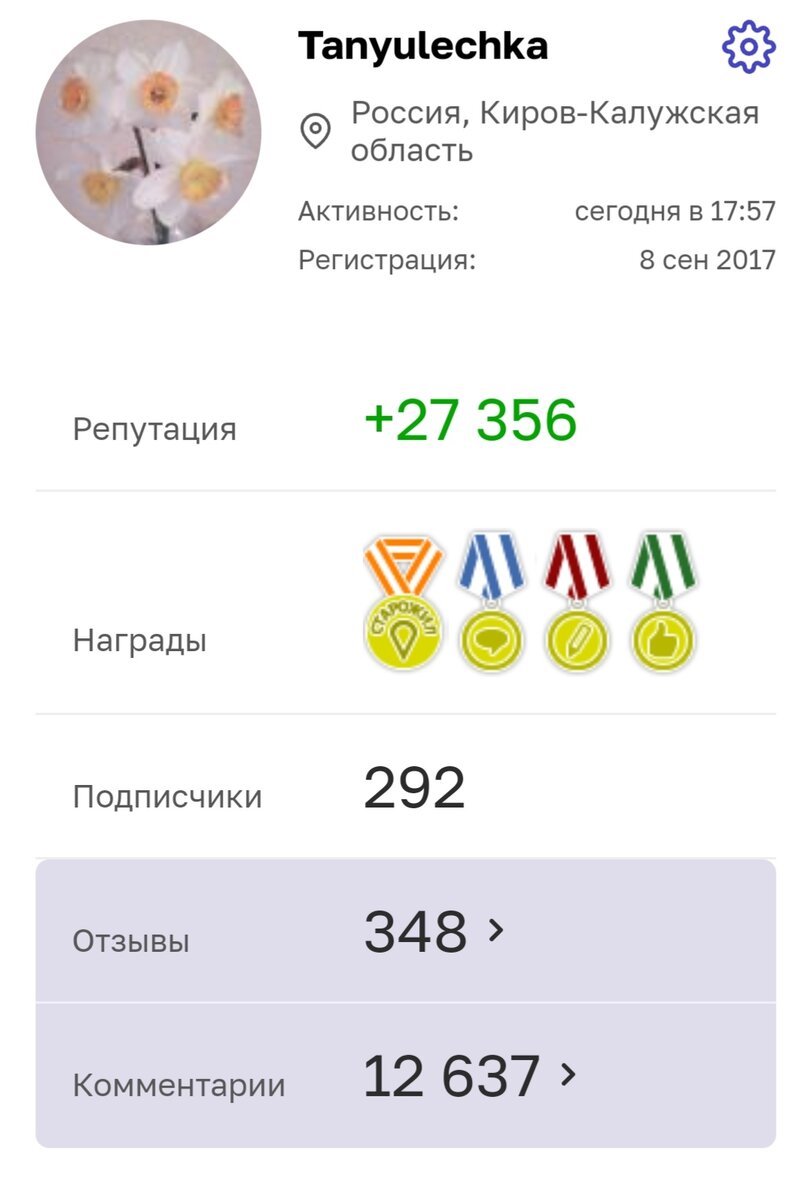Click the location pin icon
Screen dimensions: 812x1200
click(x=313, y=128)
